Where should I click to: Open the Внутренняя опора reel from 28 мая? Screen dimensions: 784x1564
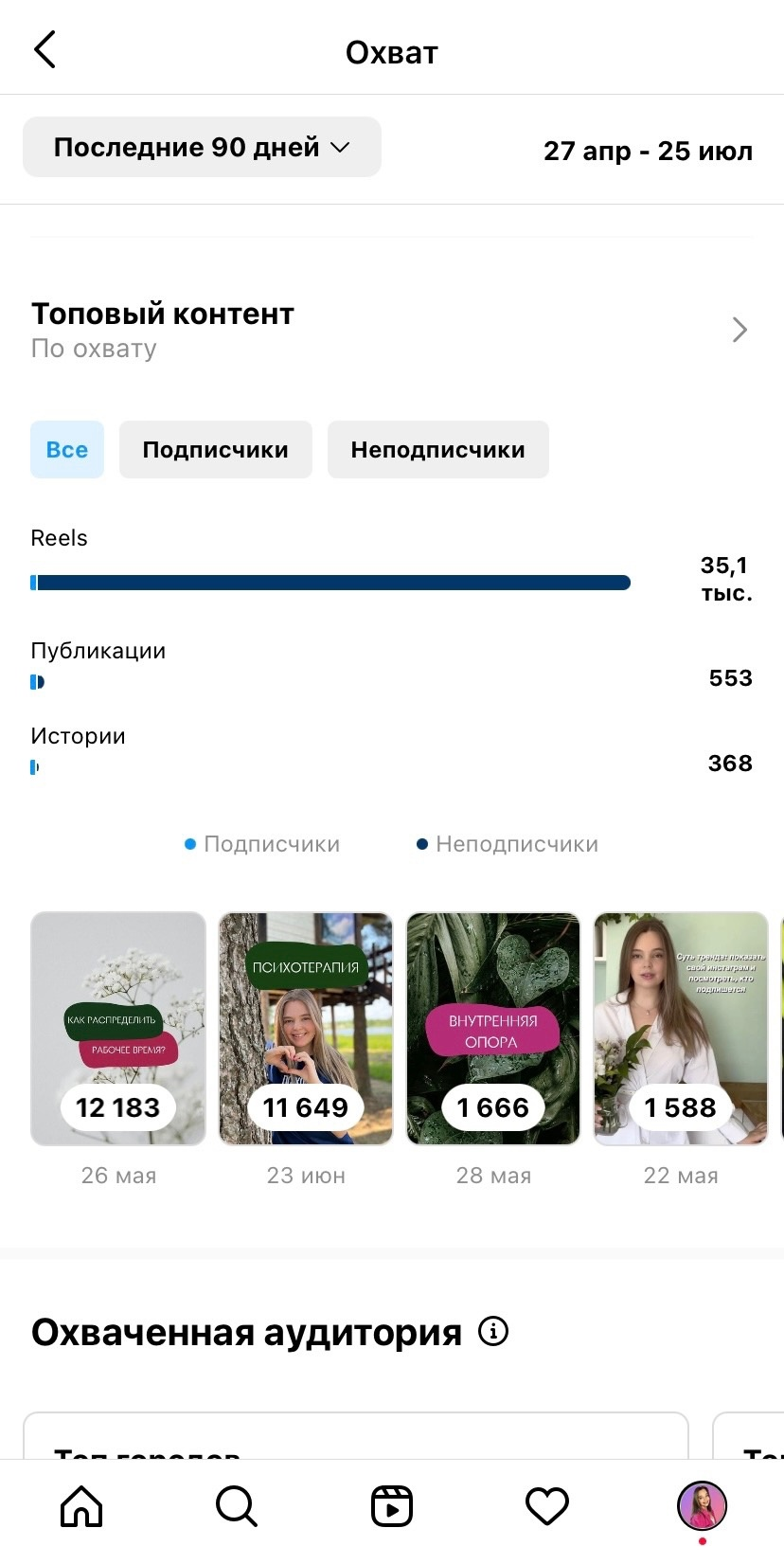493,1029
